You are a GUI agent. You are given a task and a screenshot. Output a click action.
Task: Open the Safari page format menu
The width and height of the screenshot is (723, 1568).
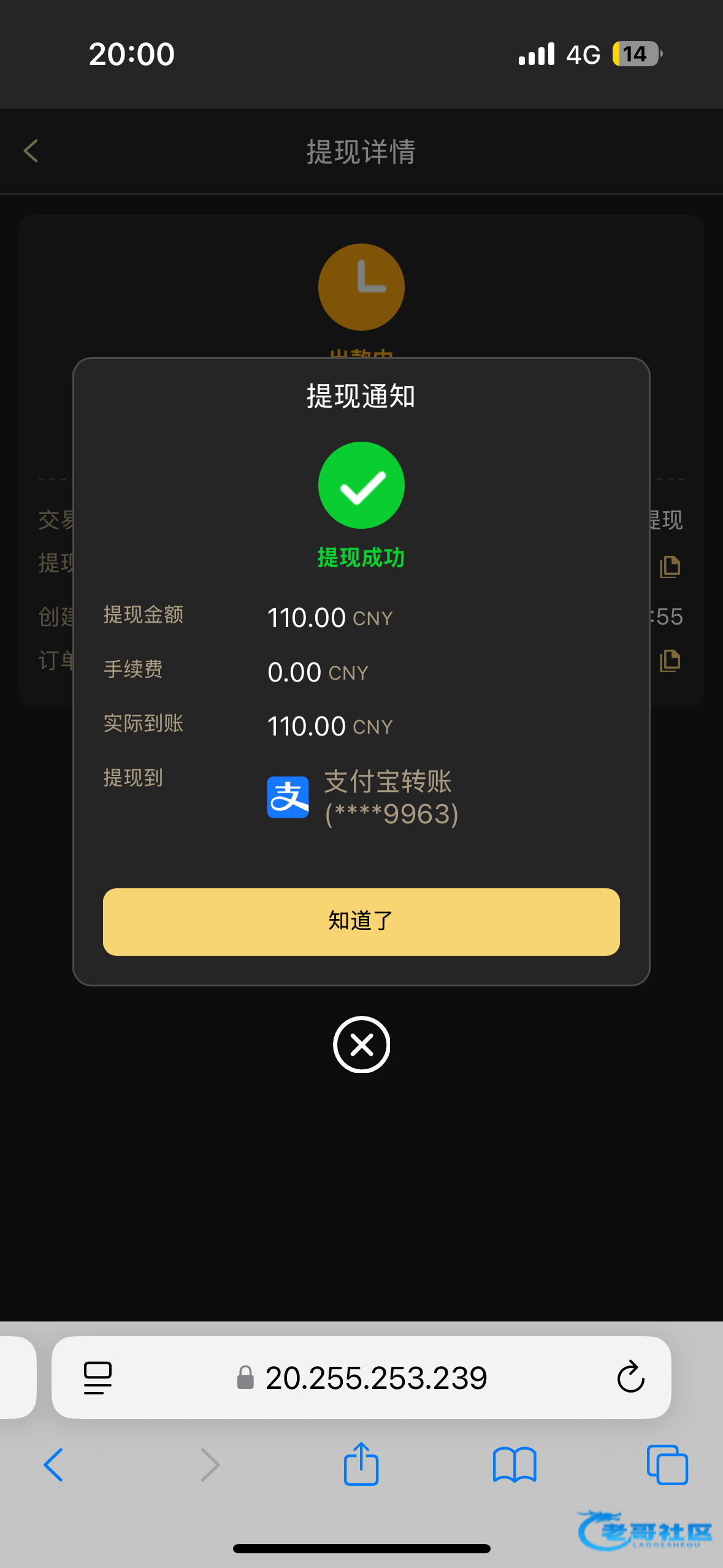click(98, 1378)
